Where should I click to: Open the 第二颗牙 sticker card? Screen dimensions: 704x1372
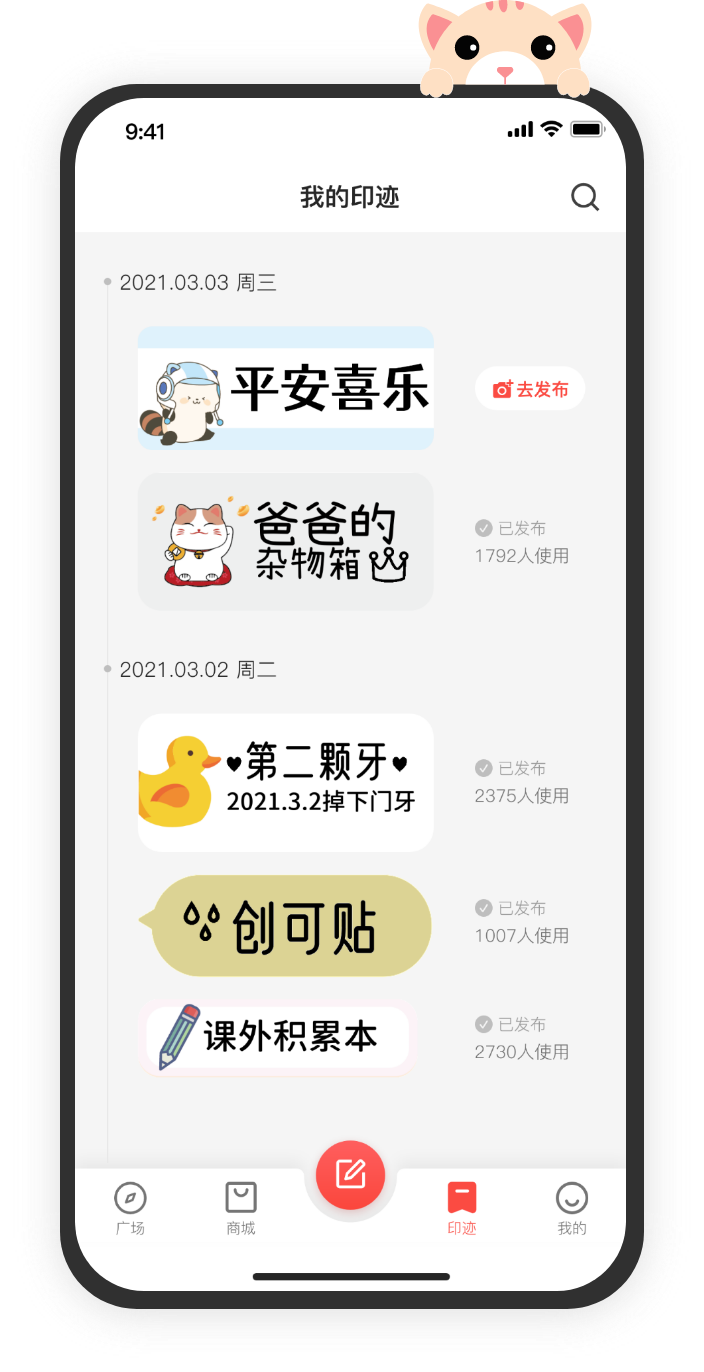pyautogui.click(x=286, y=783)
